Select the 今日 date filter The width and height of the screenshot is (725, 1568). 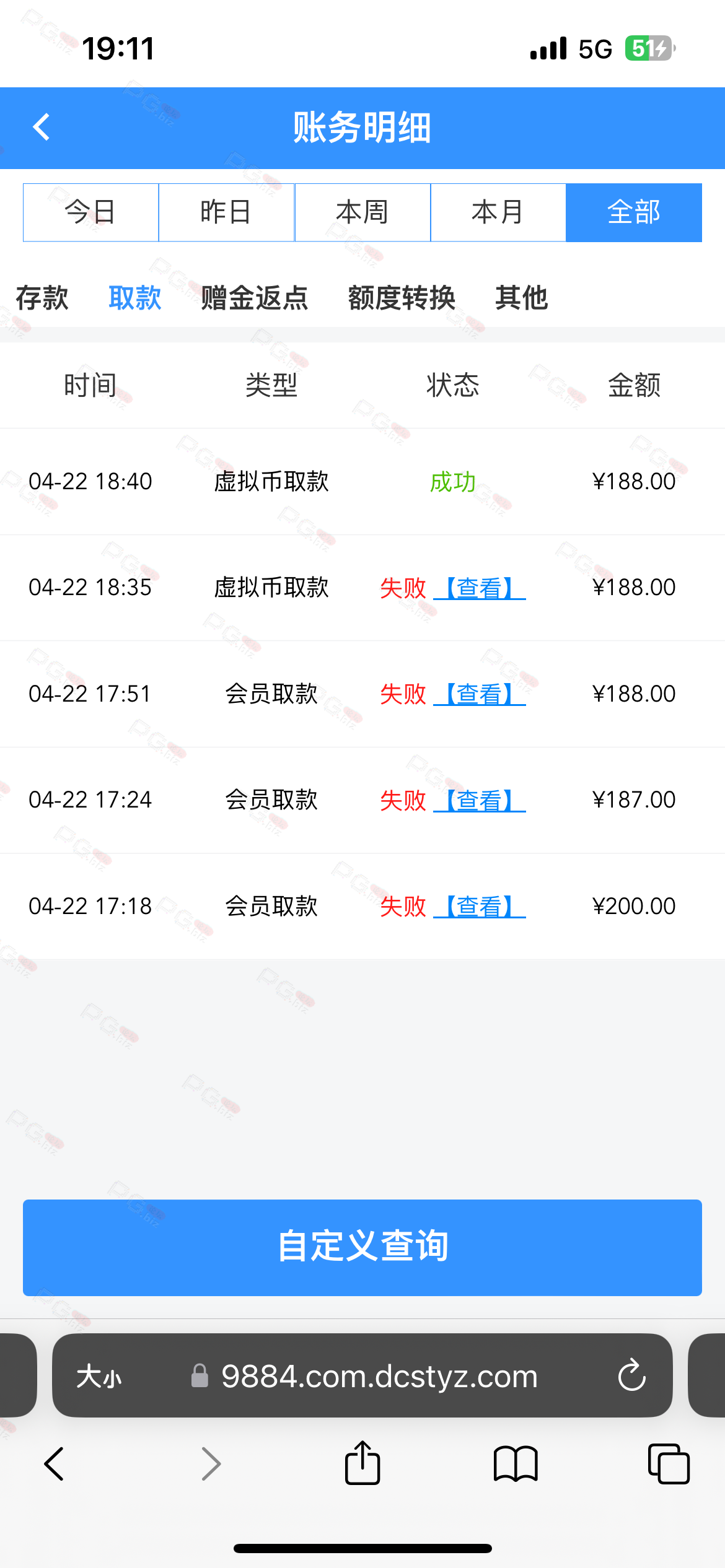[91, 212]
